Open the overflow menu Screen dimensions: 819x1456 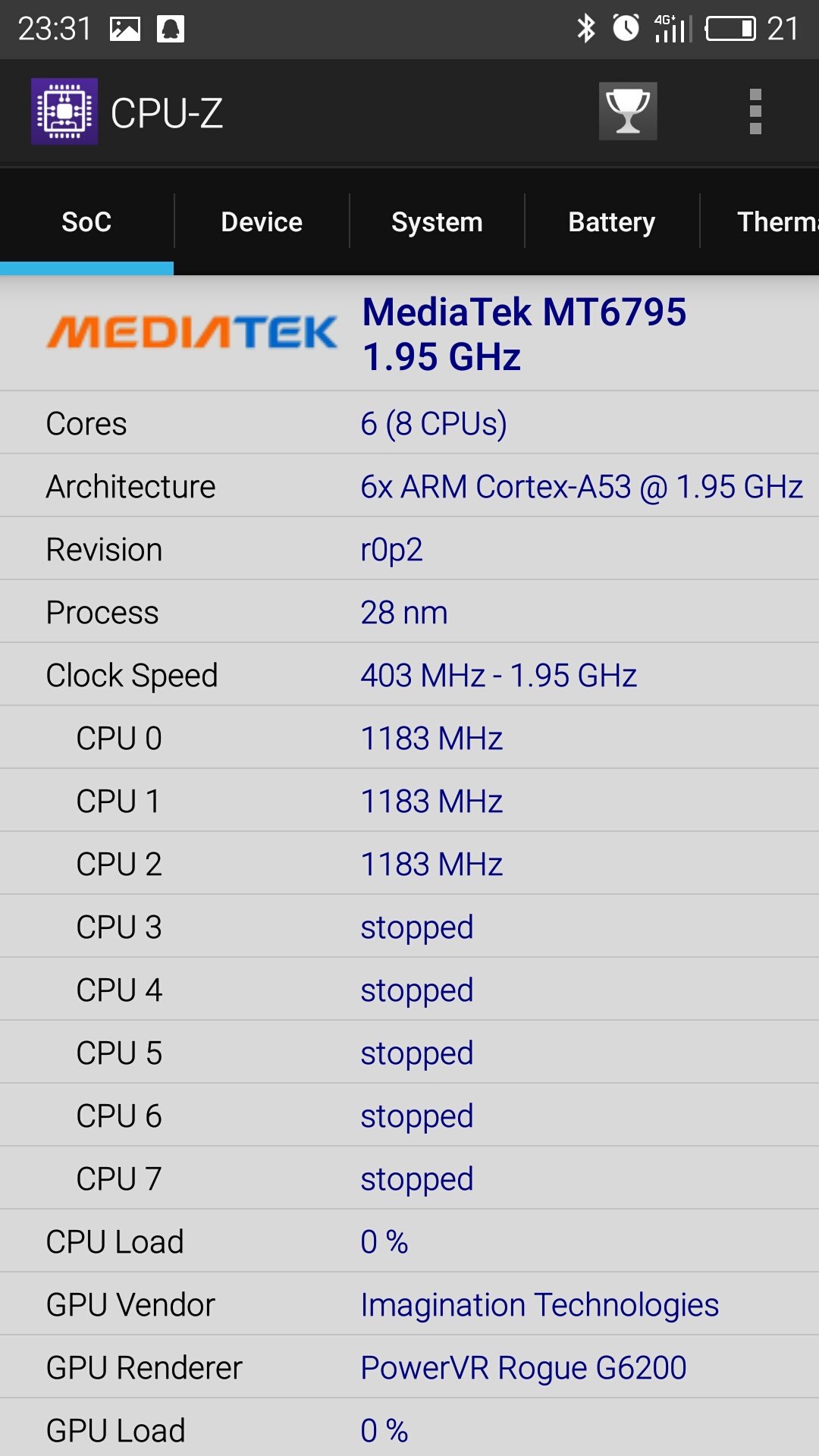pyautogui.click(x=755, y=111)
